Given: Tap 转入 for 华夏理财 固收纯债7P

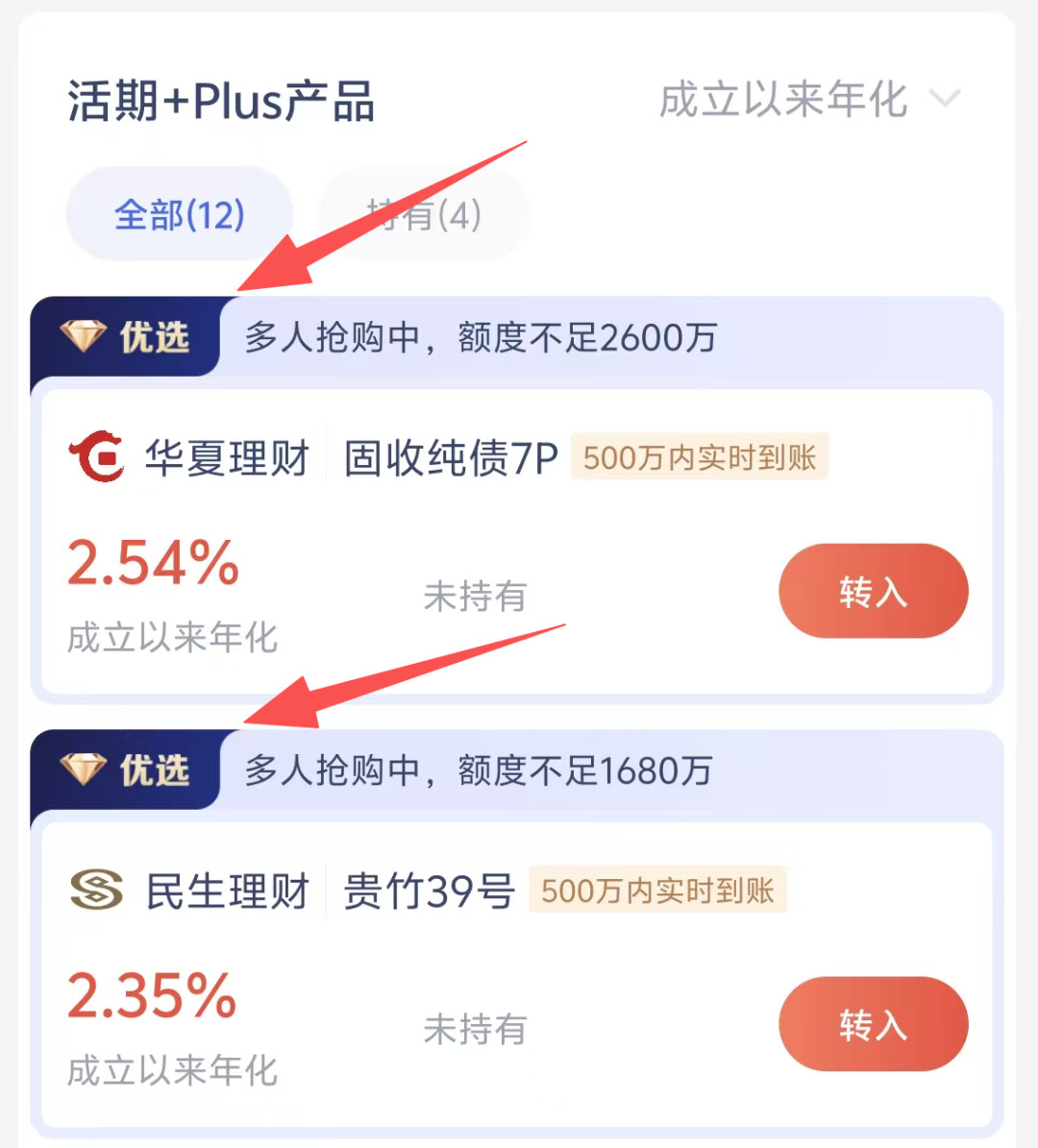Looking at the screenshot, I should 873,592.
